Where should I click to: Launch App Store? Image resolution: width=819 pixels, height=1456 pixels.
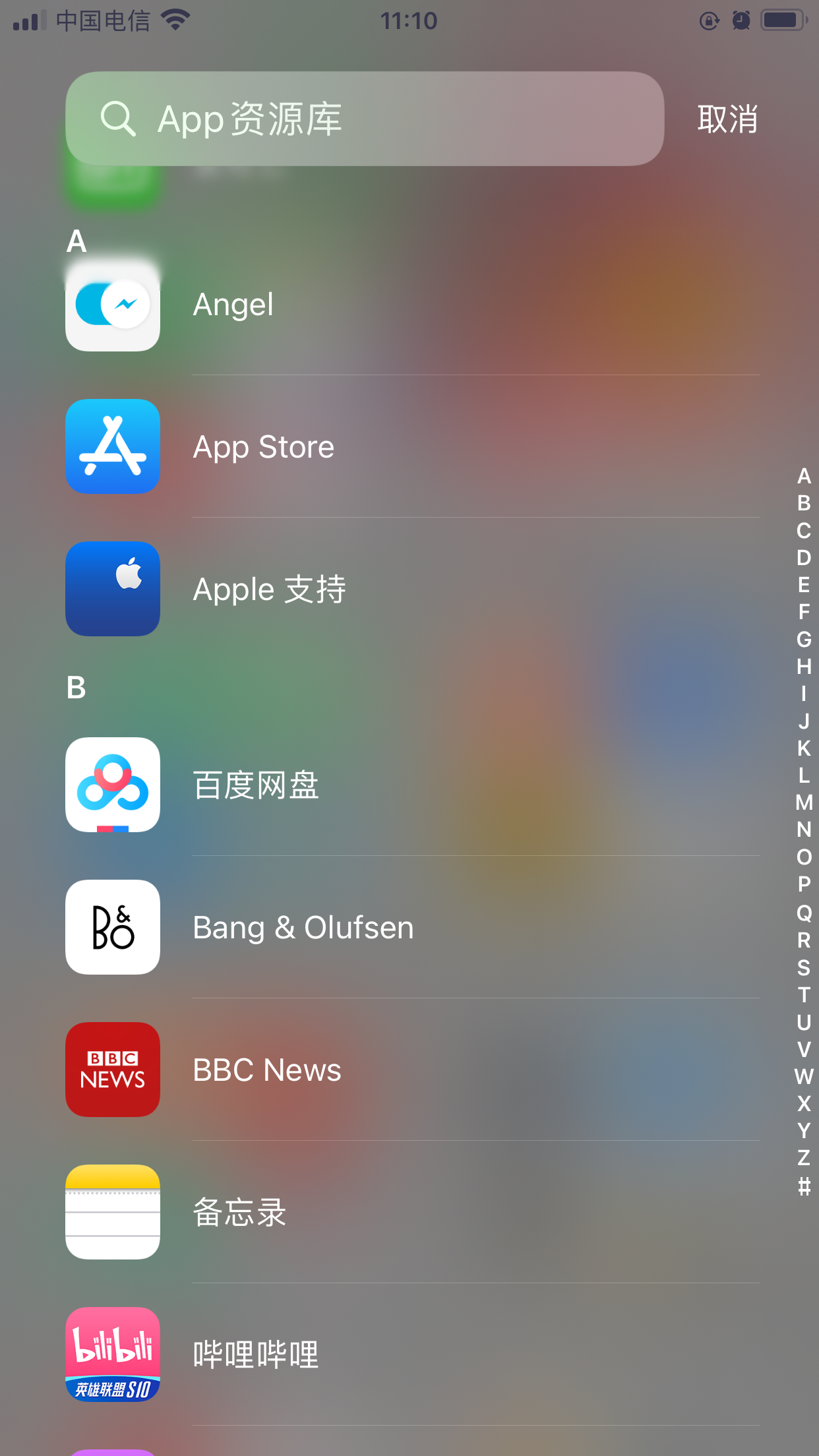click(x=113, y=447)
